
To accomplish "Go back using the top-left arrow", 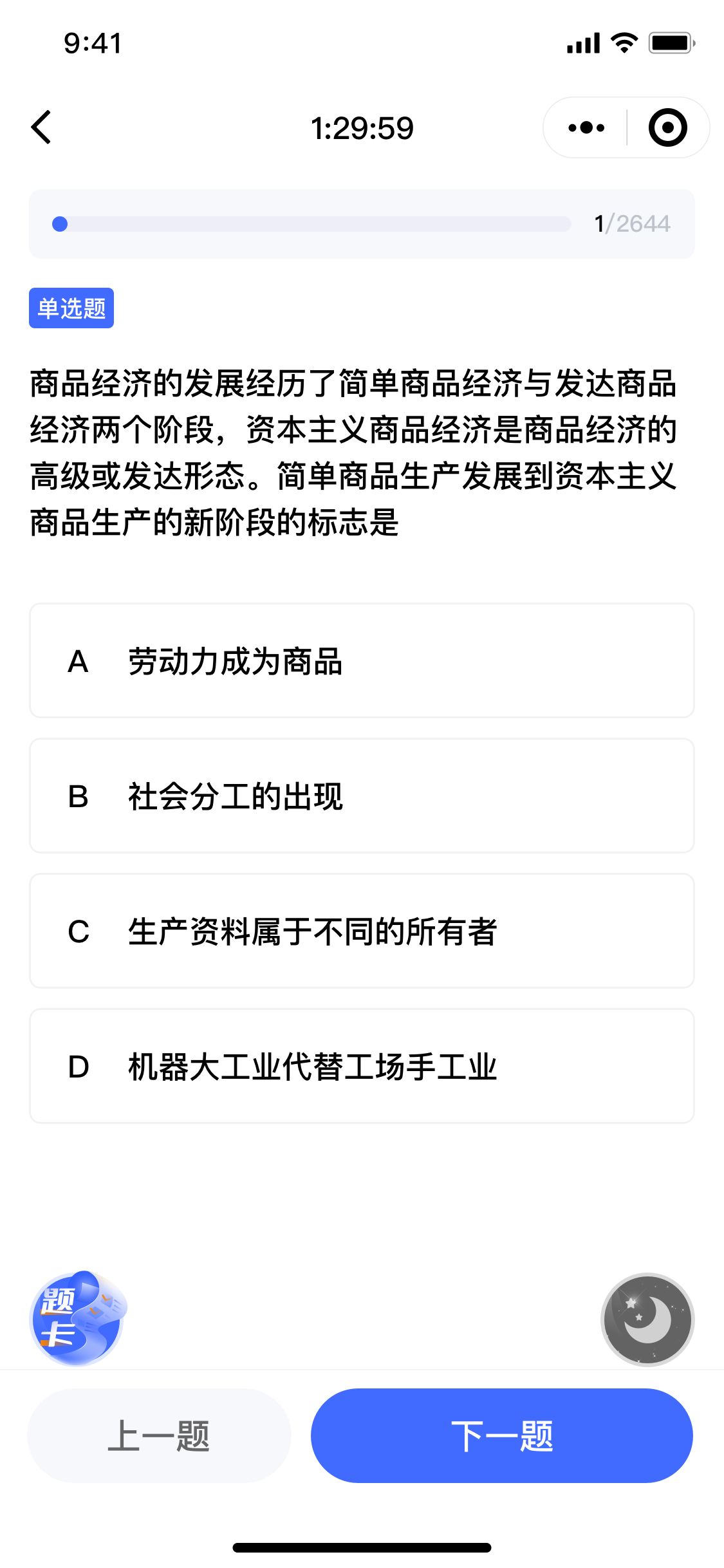I will [x=41, y=127].
